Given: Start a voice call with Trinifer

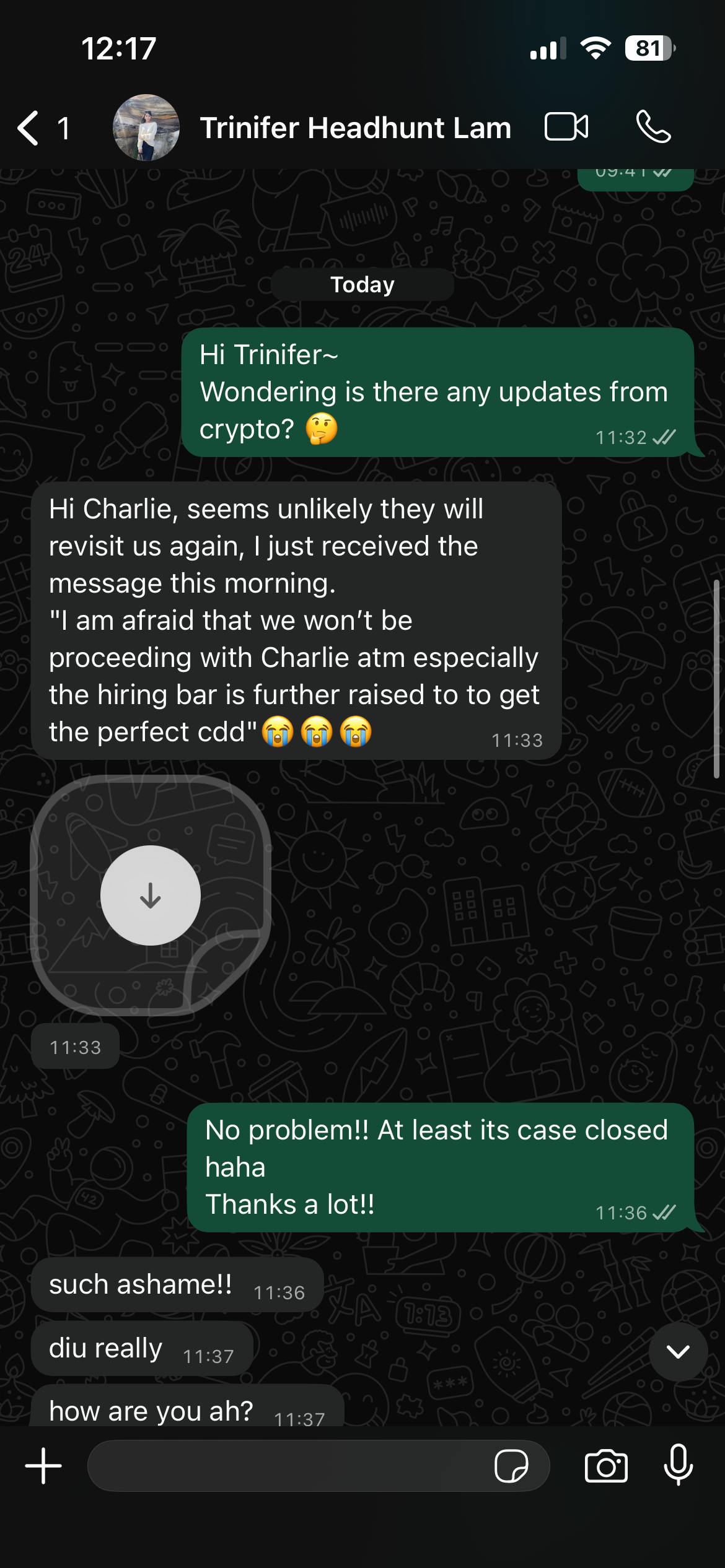Looking at the screenshot, I should point(653,127).
